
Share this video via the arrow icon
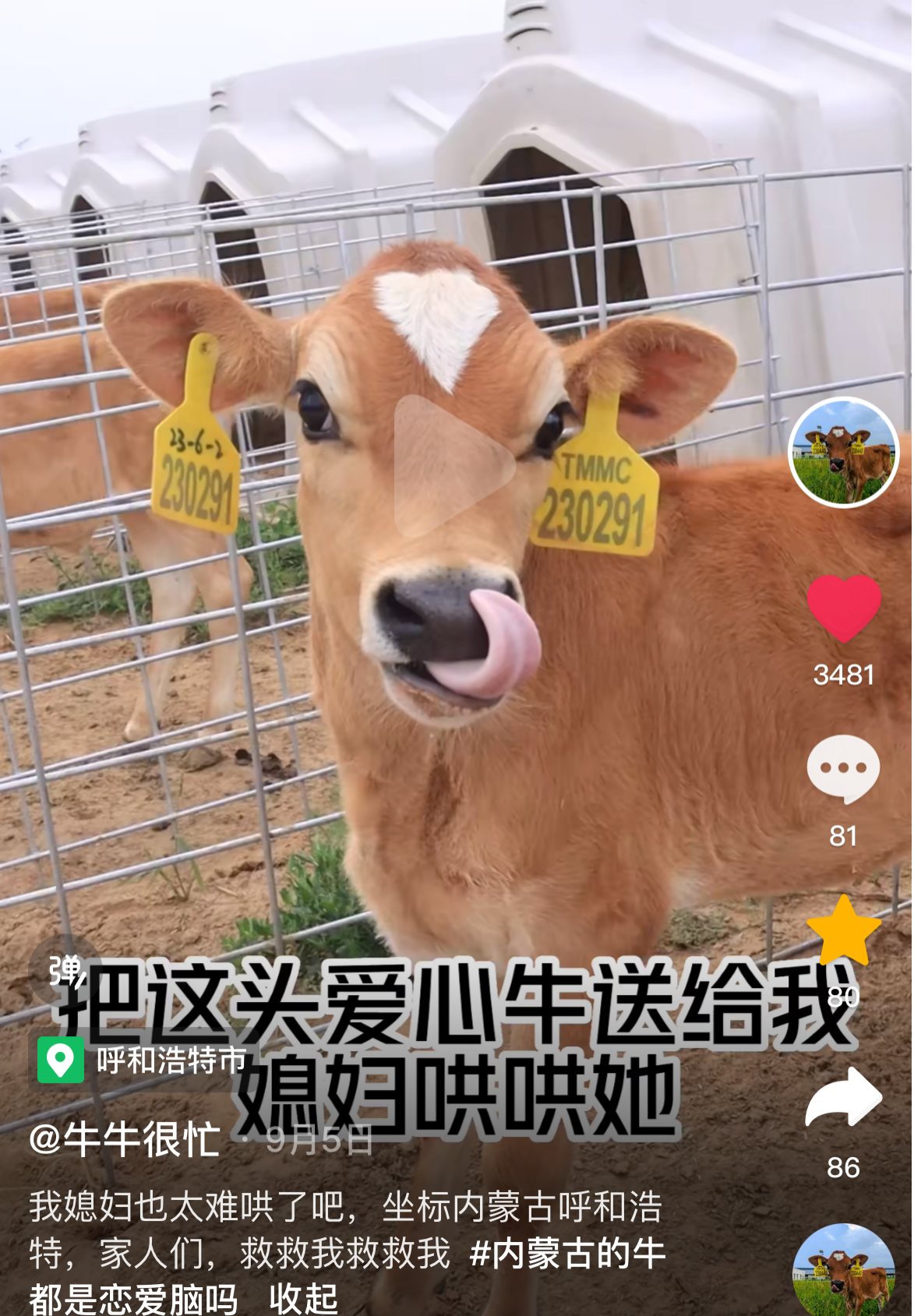pyautogui.click(x=844, y=1097)
